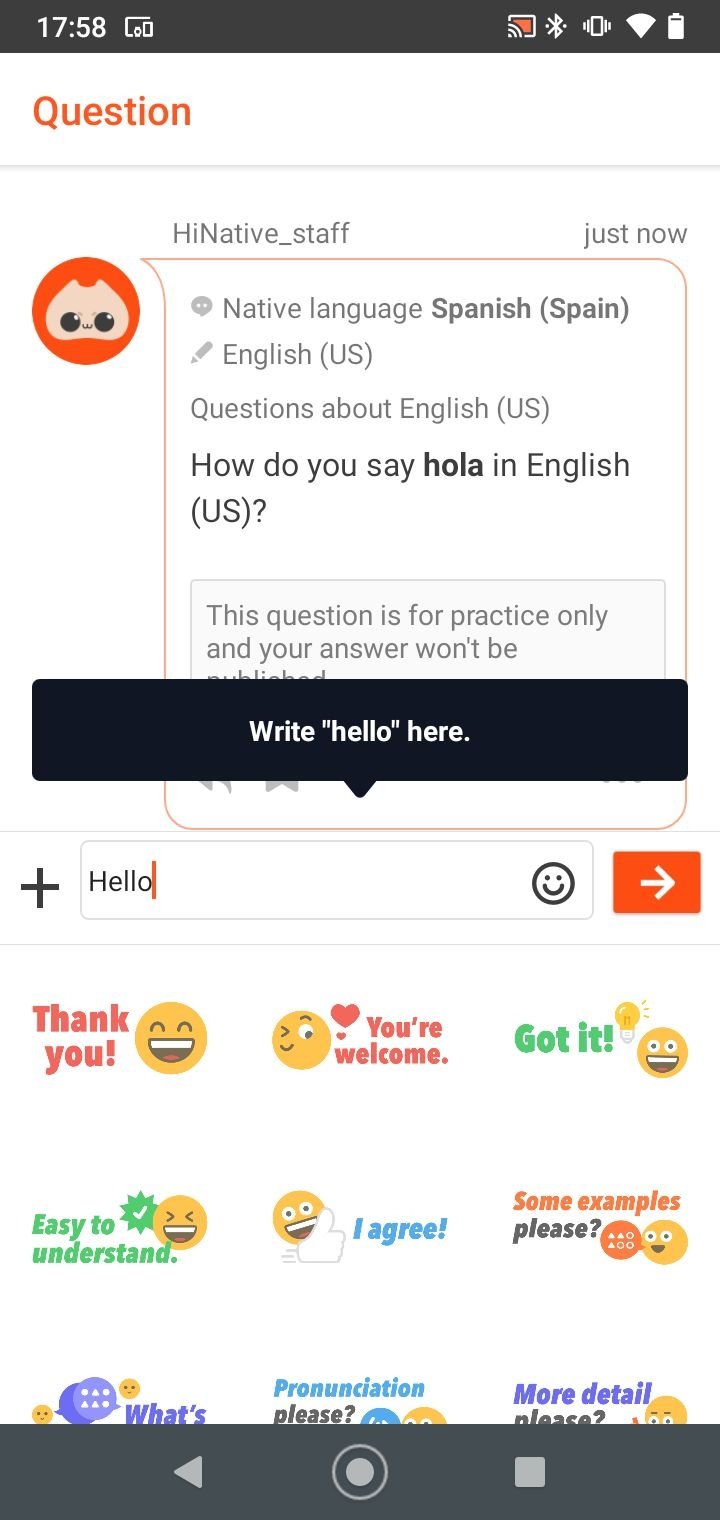The width and height of the screenshot is (720, 1520).
Task: Select the "Thank you!" sticker
Action: 120,1038
